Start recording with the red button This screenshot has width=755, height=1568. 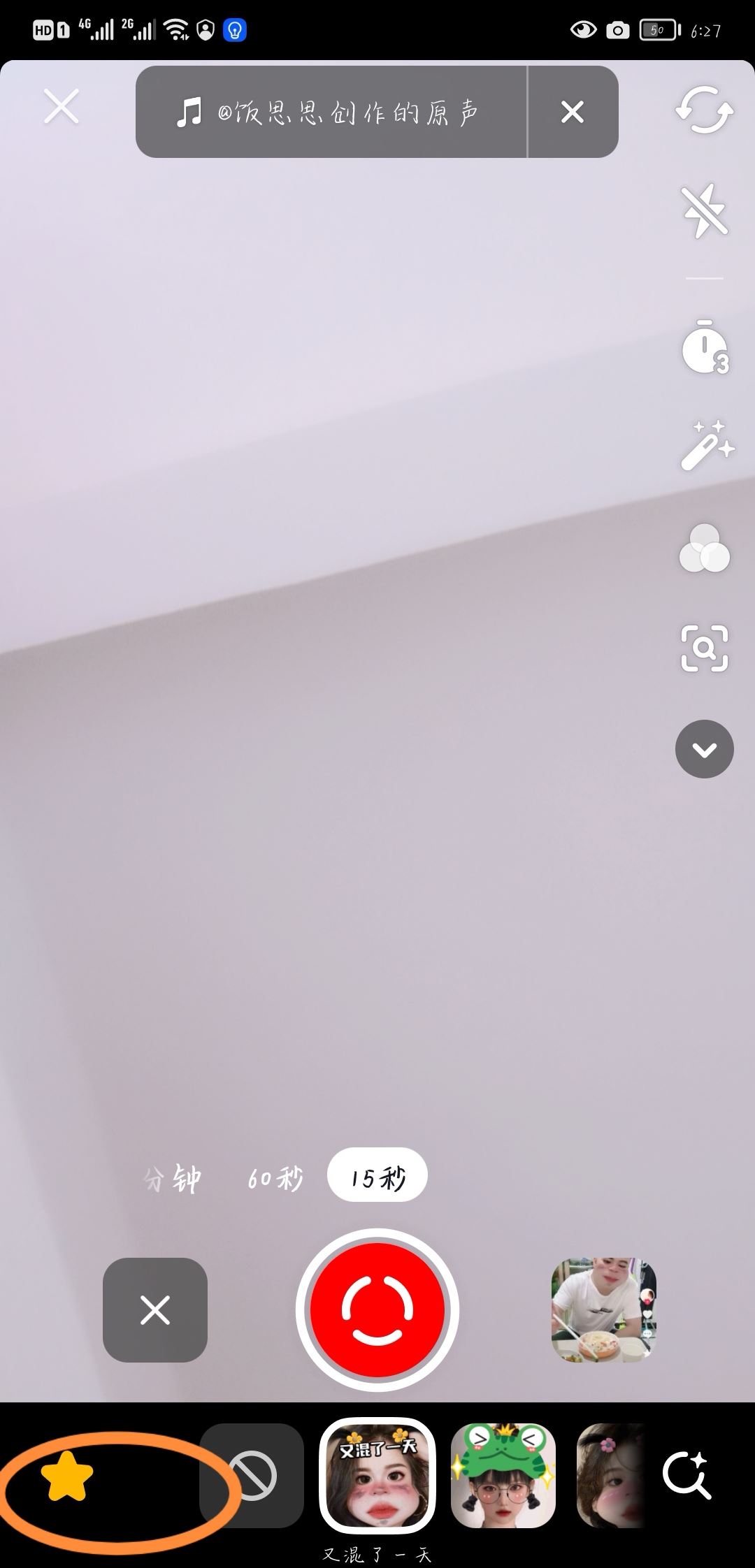pos(377,1309)
